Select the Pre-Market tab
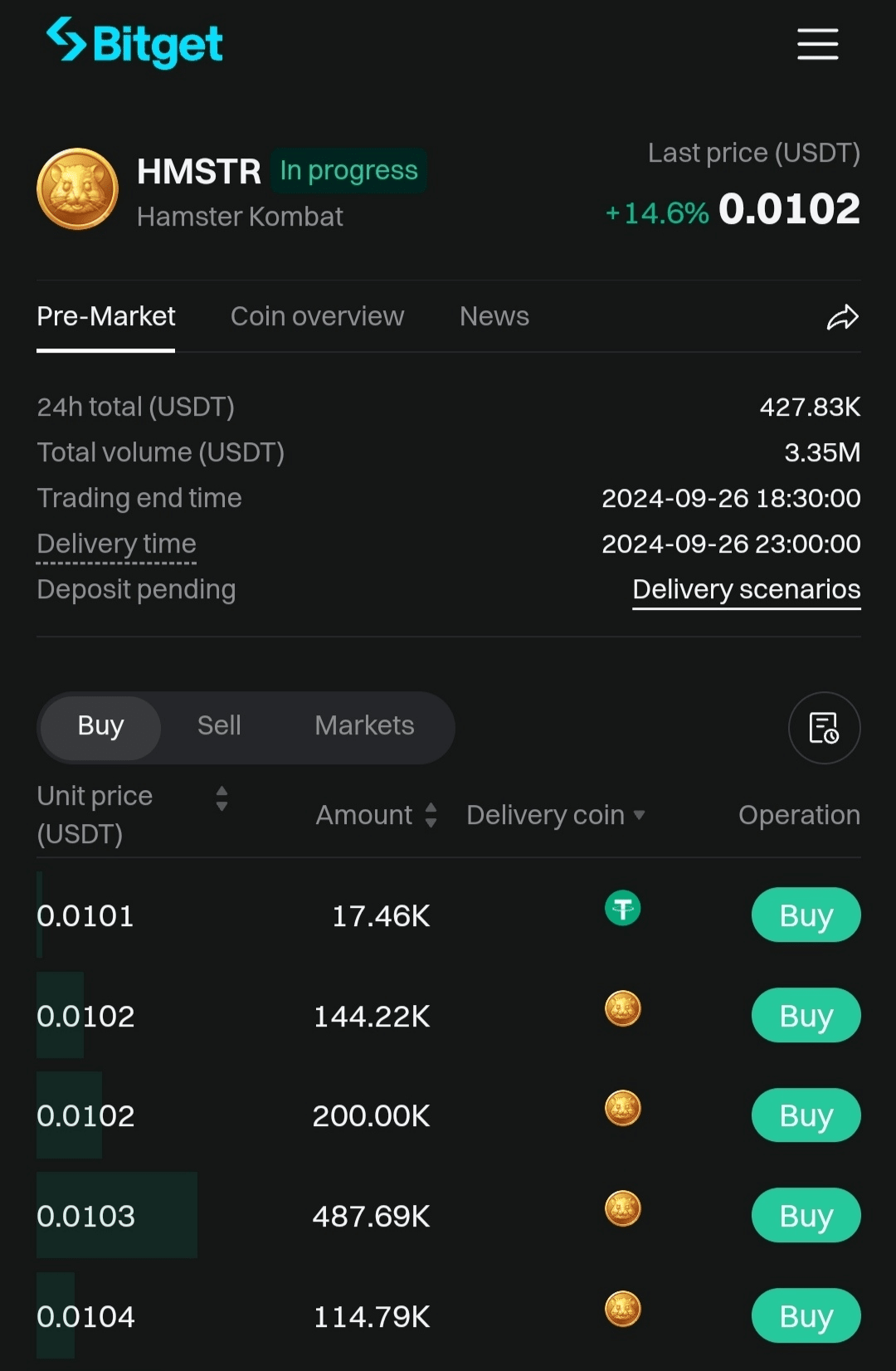896x1371 pixels. click(x=105, y=316)
